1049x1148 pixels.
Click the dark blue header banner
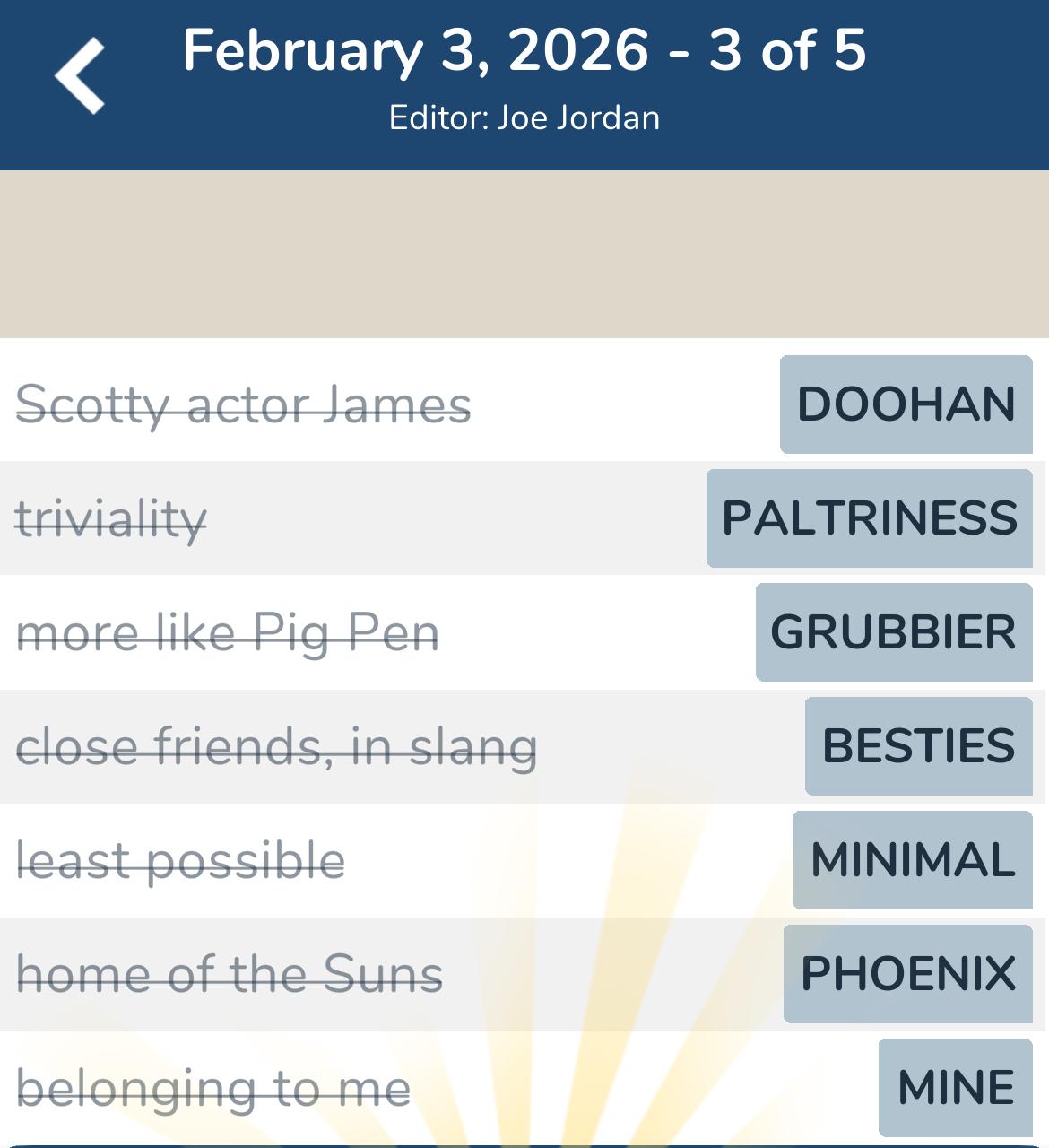(x=524, y=85)
